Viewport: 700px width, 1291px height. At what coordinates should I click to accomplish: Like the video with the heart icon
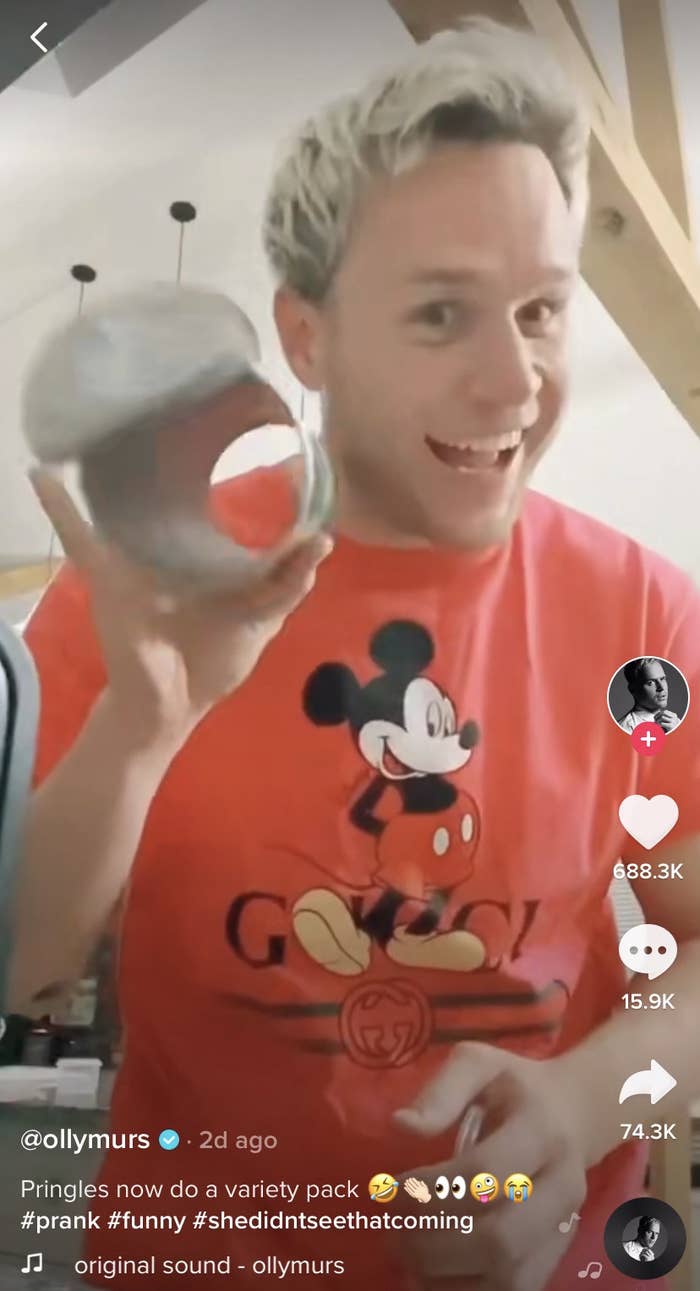pos(648,821)
